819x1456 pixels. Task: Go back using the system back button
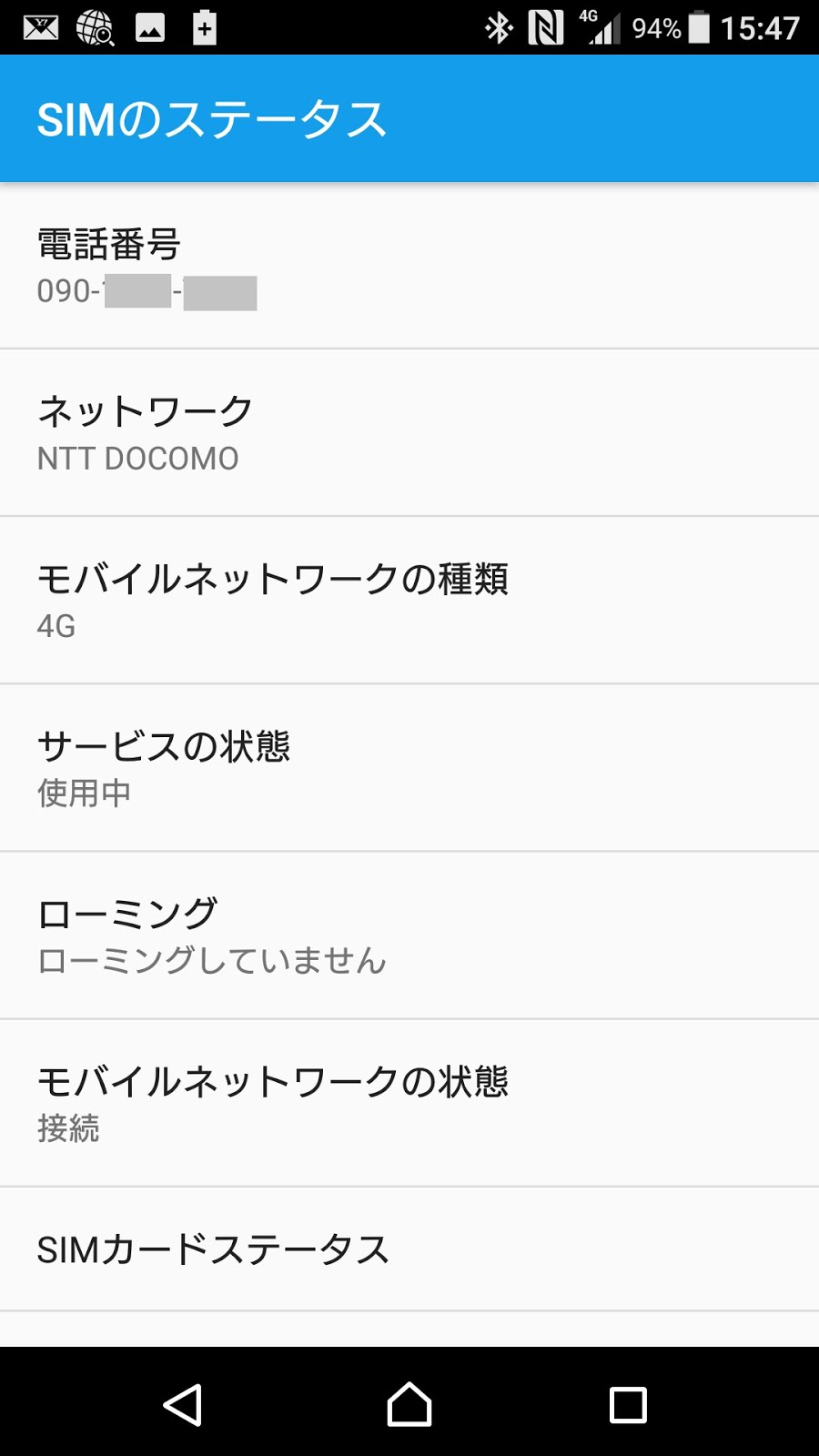click(x=183, y=1404)
